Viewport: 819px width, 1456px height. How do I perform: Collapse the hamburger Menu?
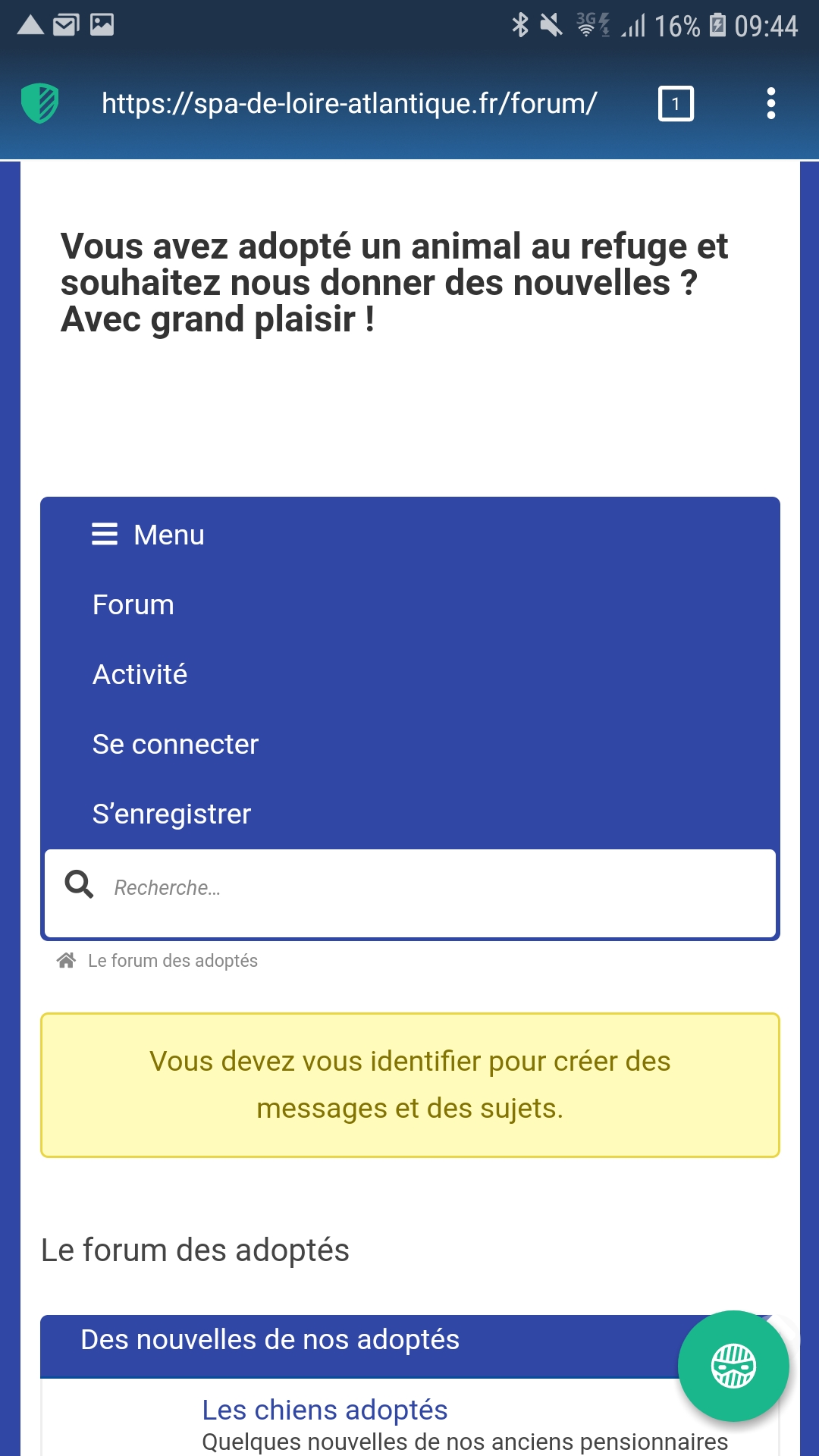pyautogui.click(x=148, y=535)
